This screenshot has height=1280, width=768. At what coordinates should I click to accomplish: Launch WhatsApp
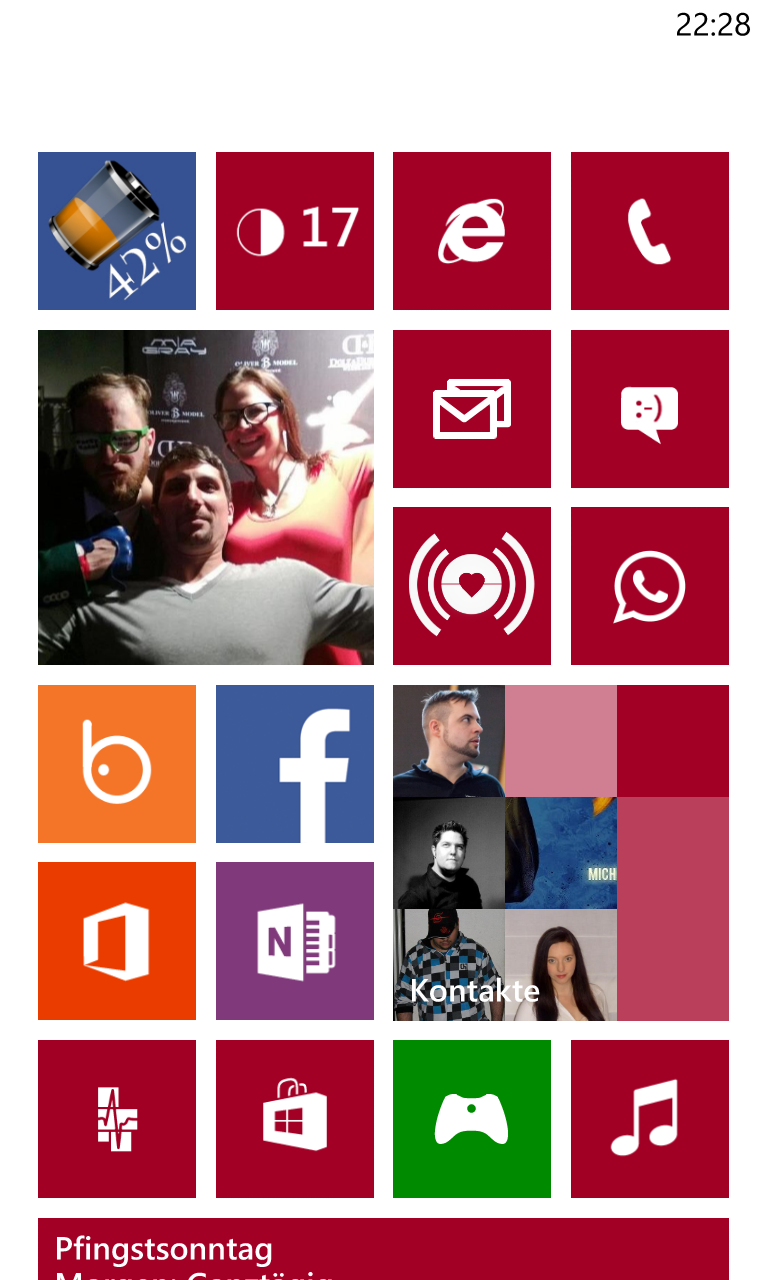650,586
